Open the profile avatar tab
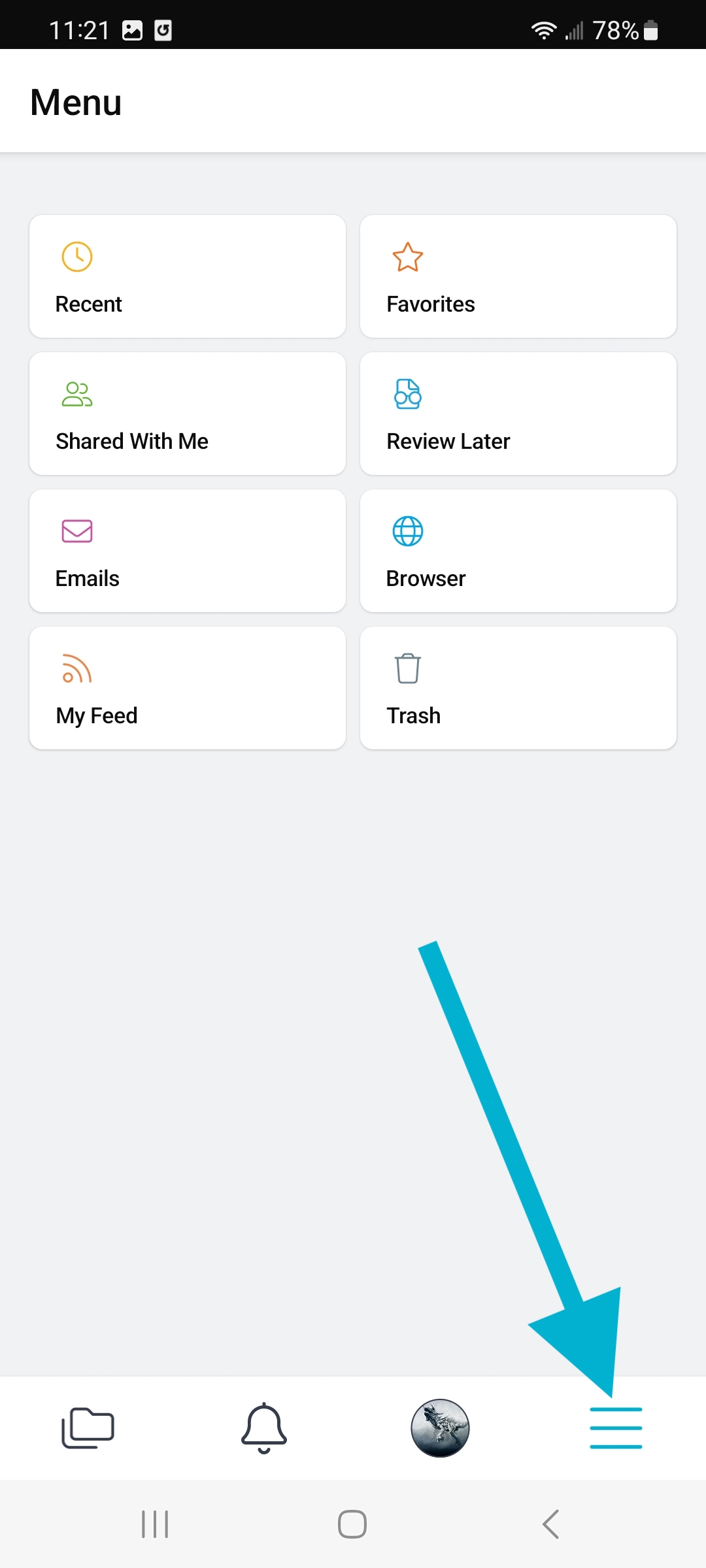Screen dimensions: 706x1568 (440, 1428)
